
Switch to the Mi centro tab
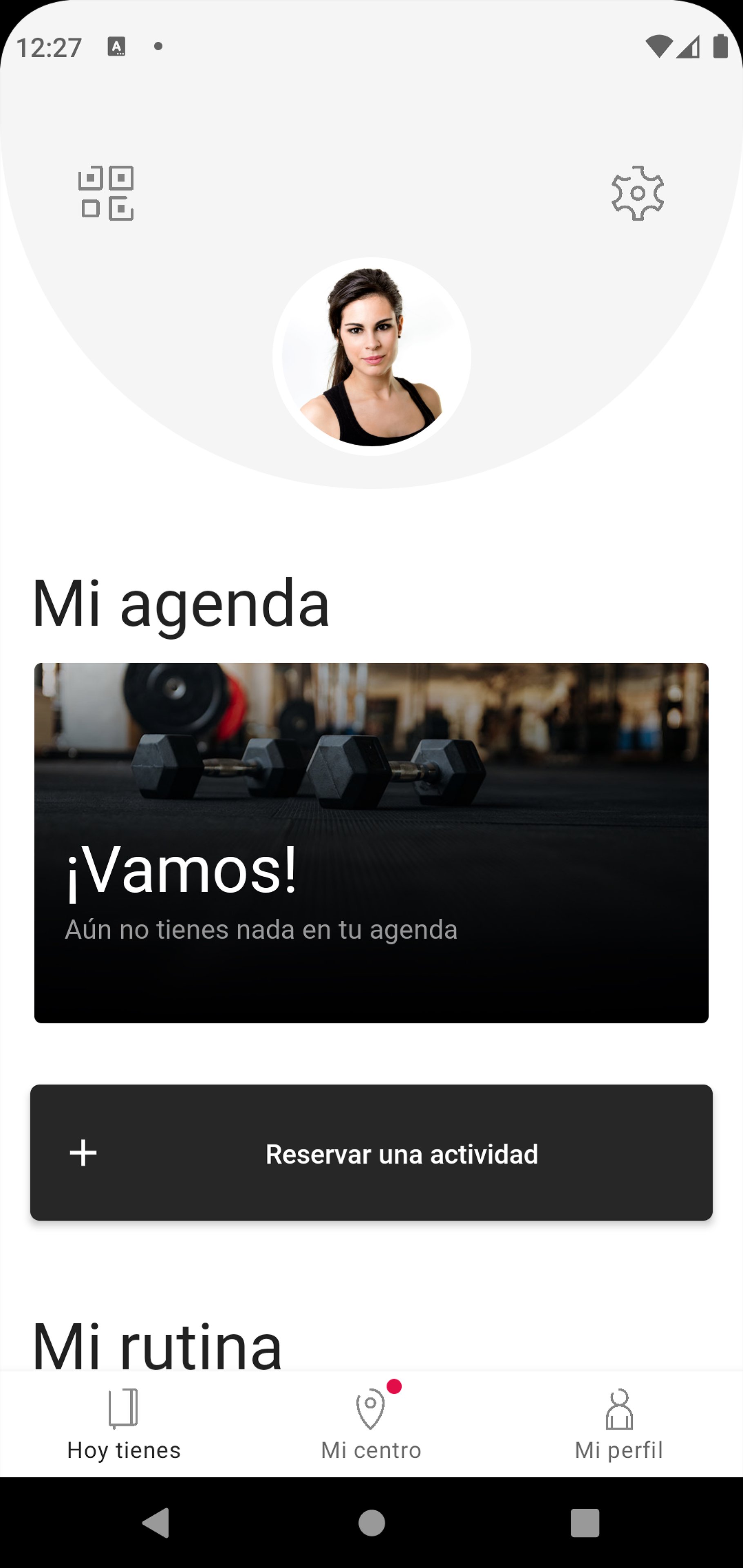point(372,1424)
